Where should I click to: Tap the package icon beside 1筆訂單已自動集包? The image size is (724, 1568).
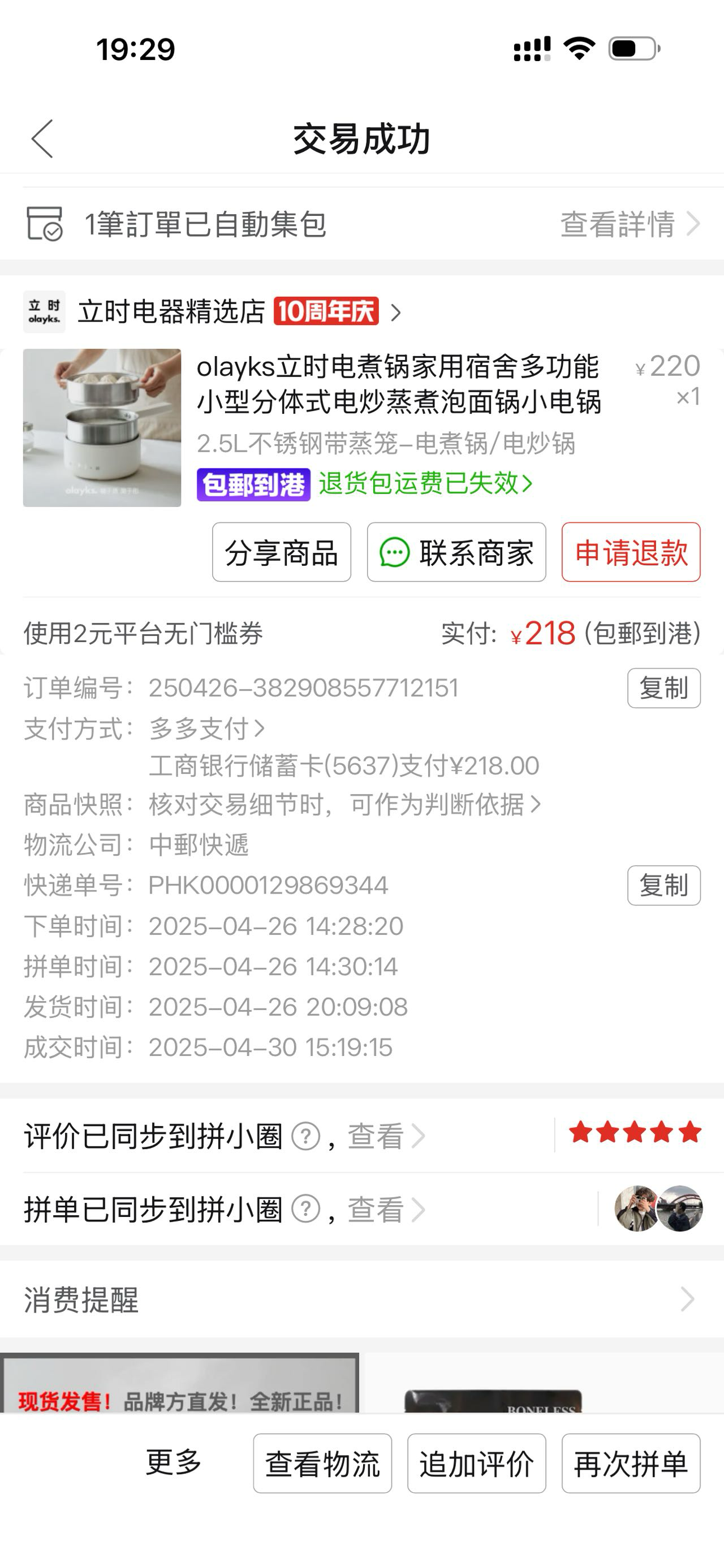[x=44, y=224]
